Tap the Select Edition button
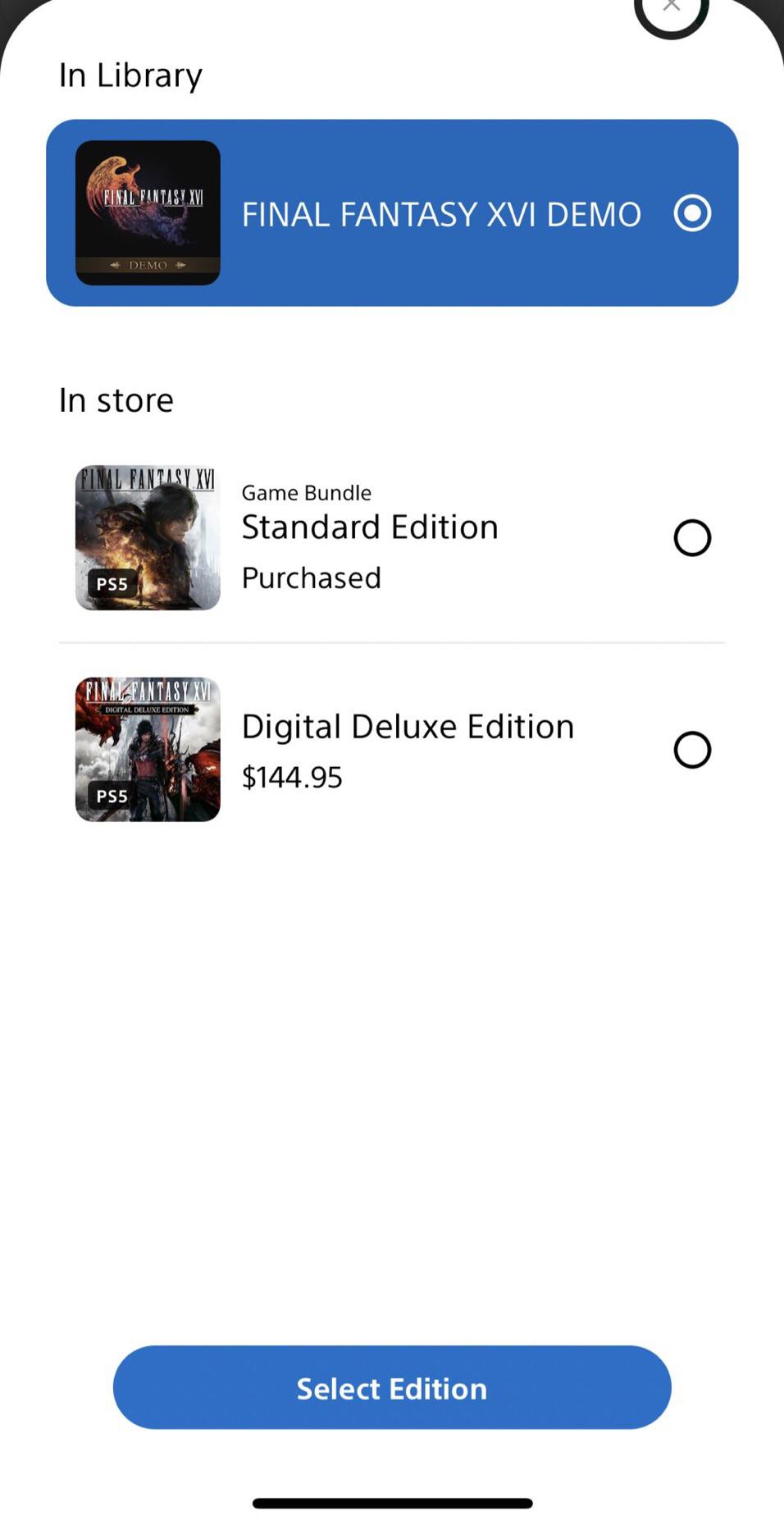 coord(392,1387)
